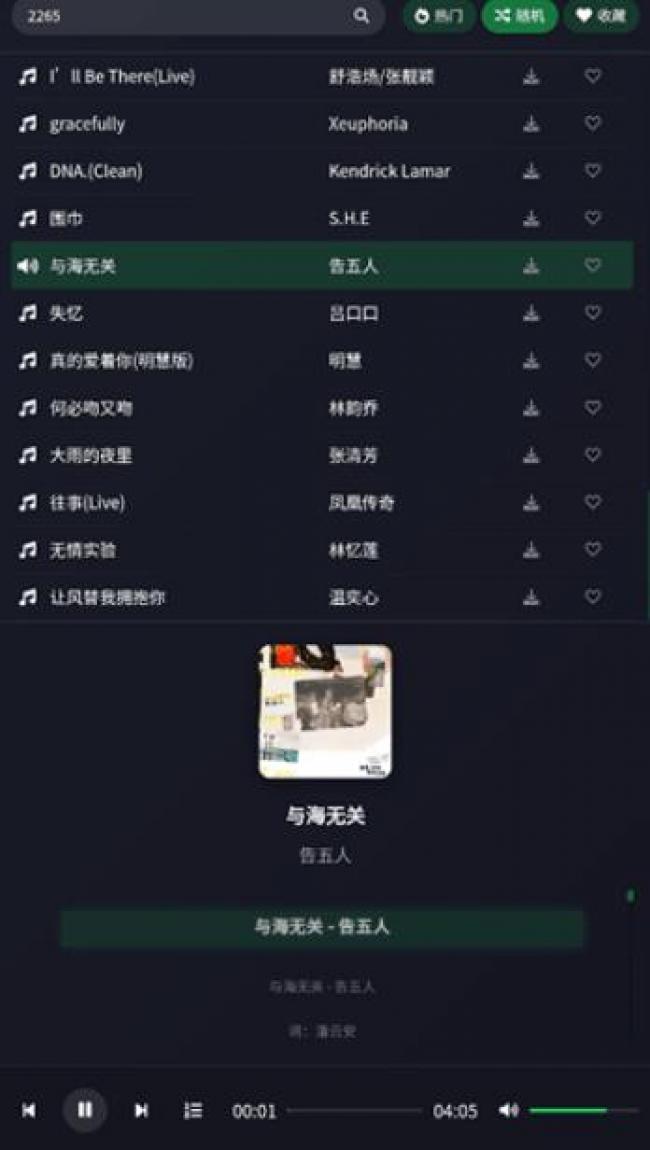Image resolution: width=650 pixels, height=1150 pixels.
Task: Play the song 失忆
Action: [66, 313]
